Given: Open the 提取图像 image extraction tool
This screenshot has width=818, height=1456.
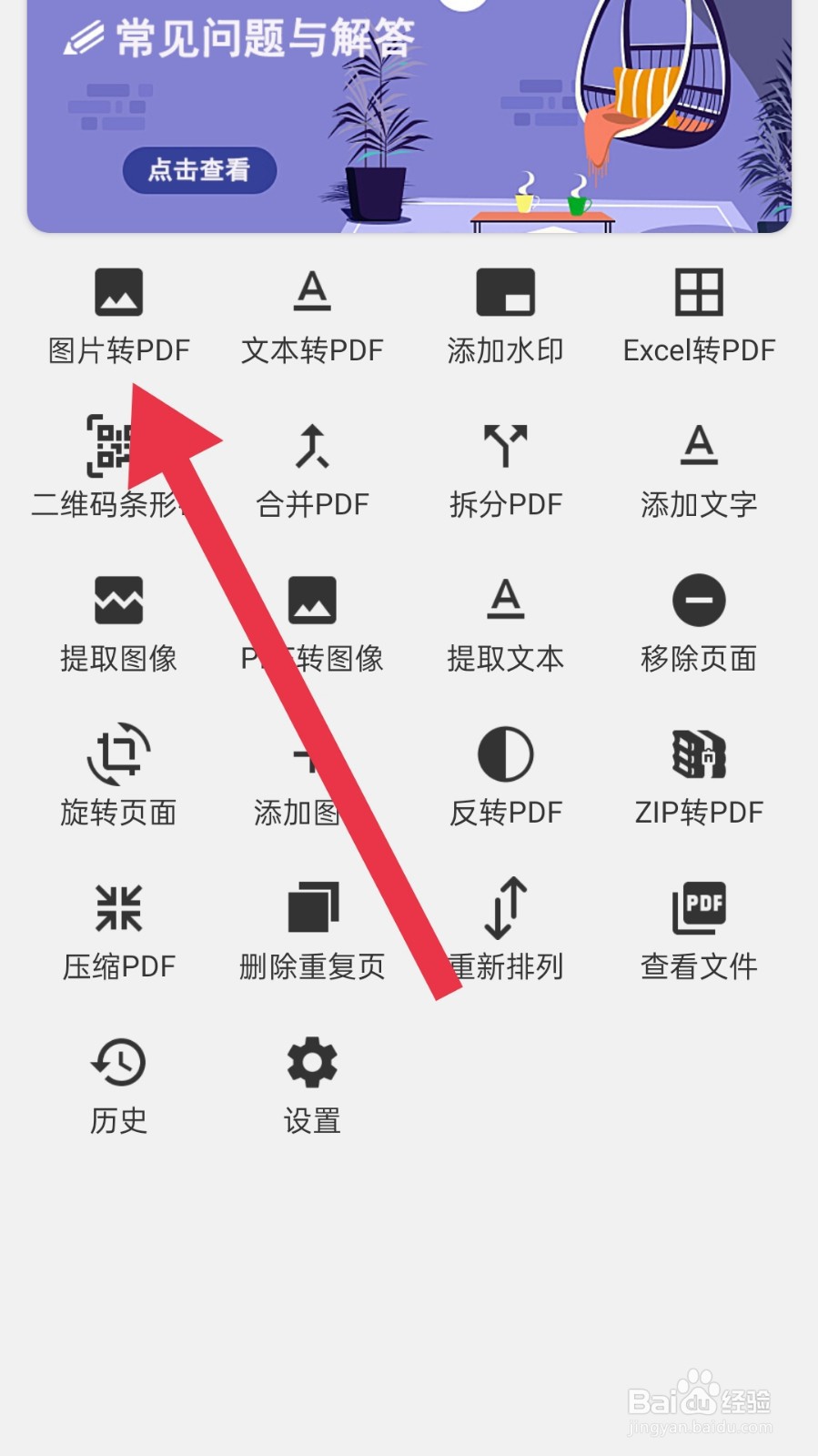Looking at the screenshot, I should click(119, 623).
